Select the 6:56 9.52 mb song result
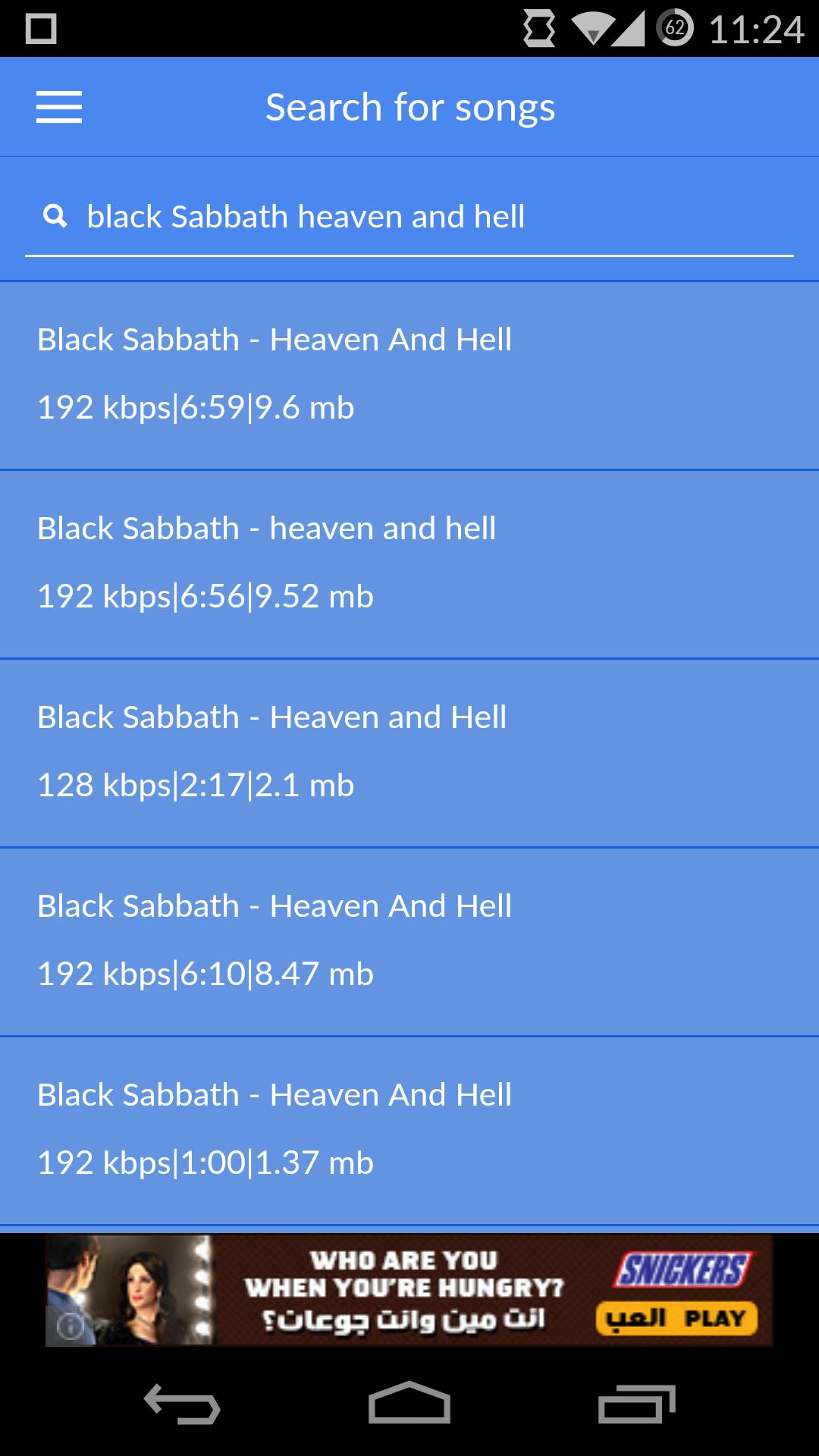 point(409,563)
